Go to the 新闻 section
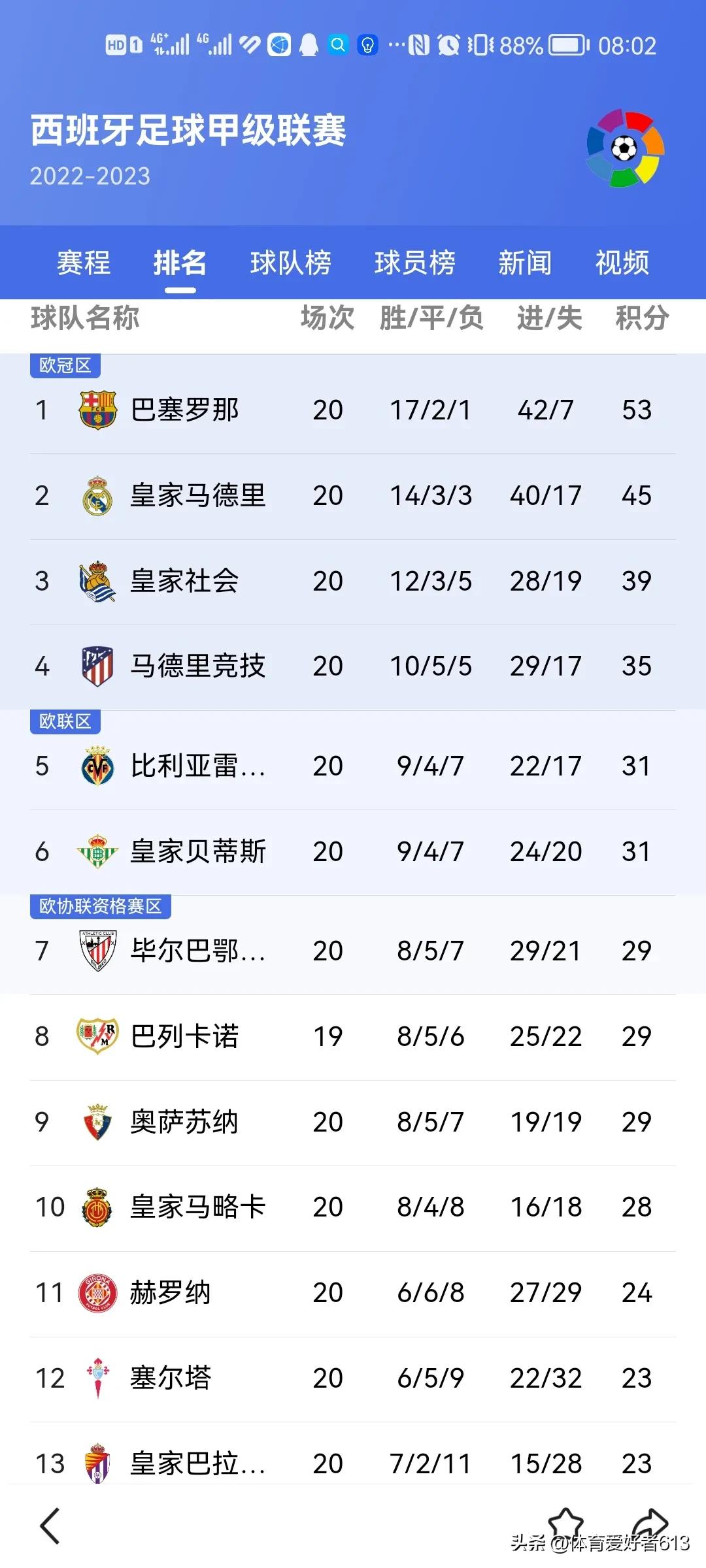Image resolution: width=706 pixels, height=1568 pixels. (x=526, y=263)
